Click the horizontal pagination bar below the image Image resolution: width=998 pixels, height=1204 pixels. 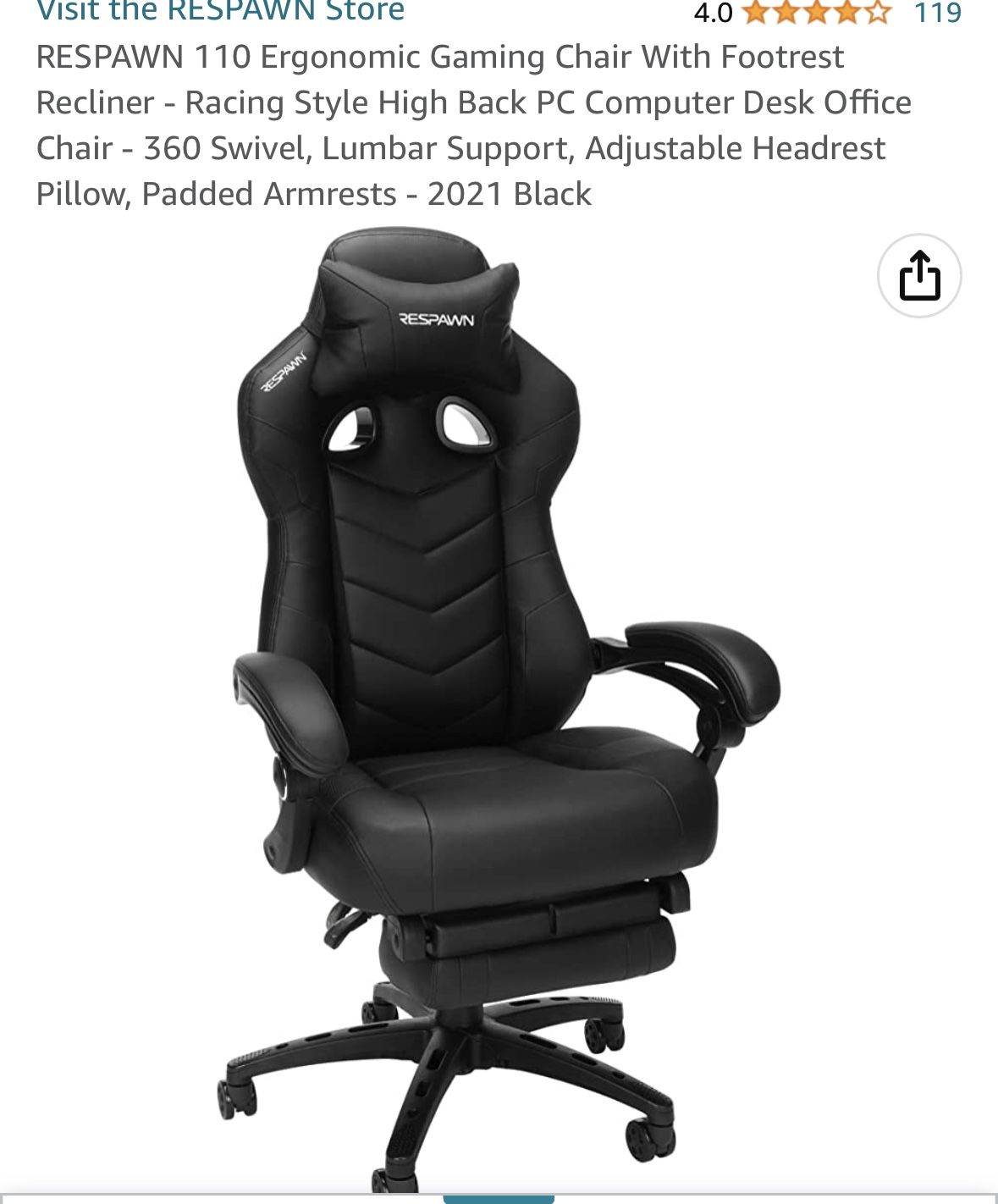[499, 1200]
